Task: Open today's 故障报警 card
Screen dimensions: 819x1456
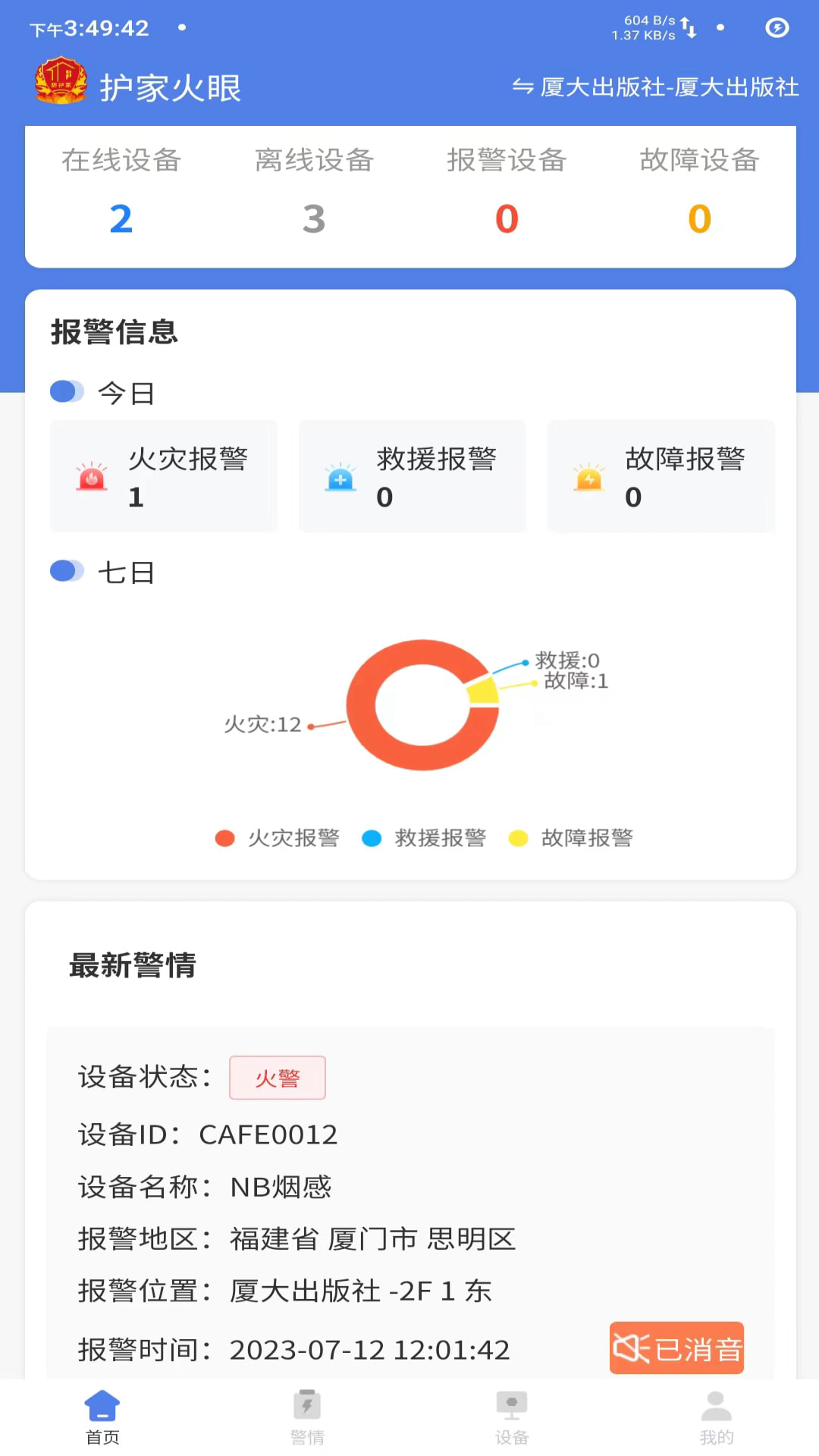Action: tap(661, 476)
